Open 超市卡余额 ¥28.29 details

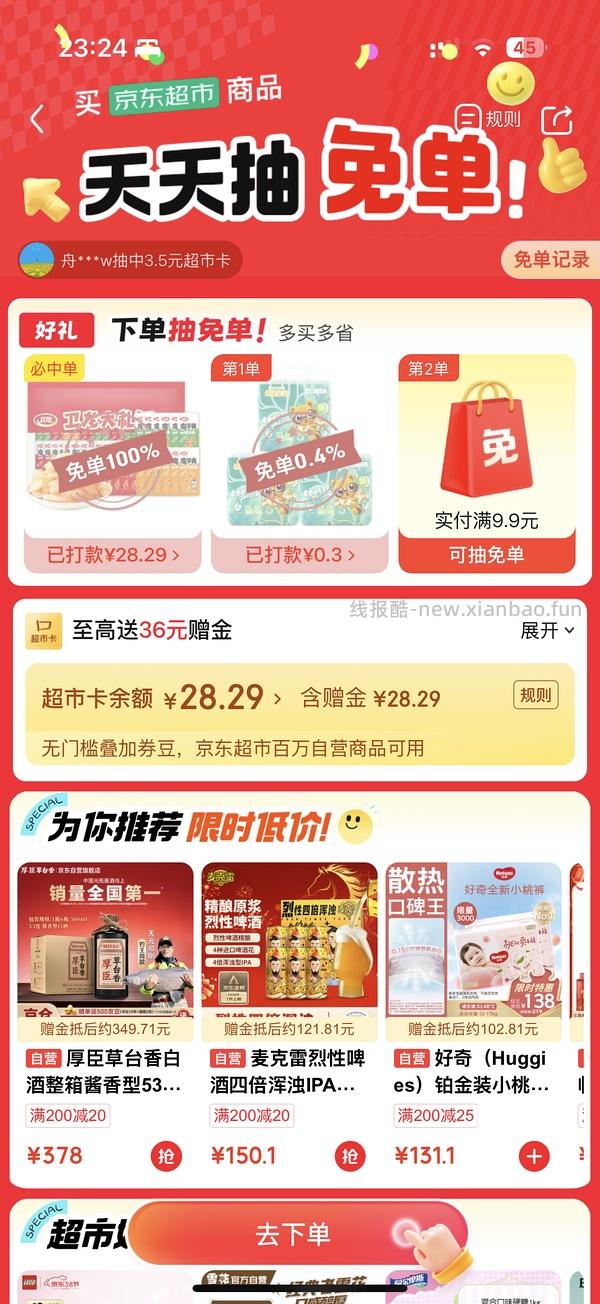(x=162, y=698)
